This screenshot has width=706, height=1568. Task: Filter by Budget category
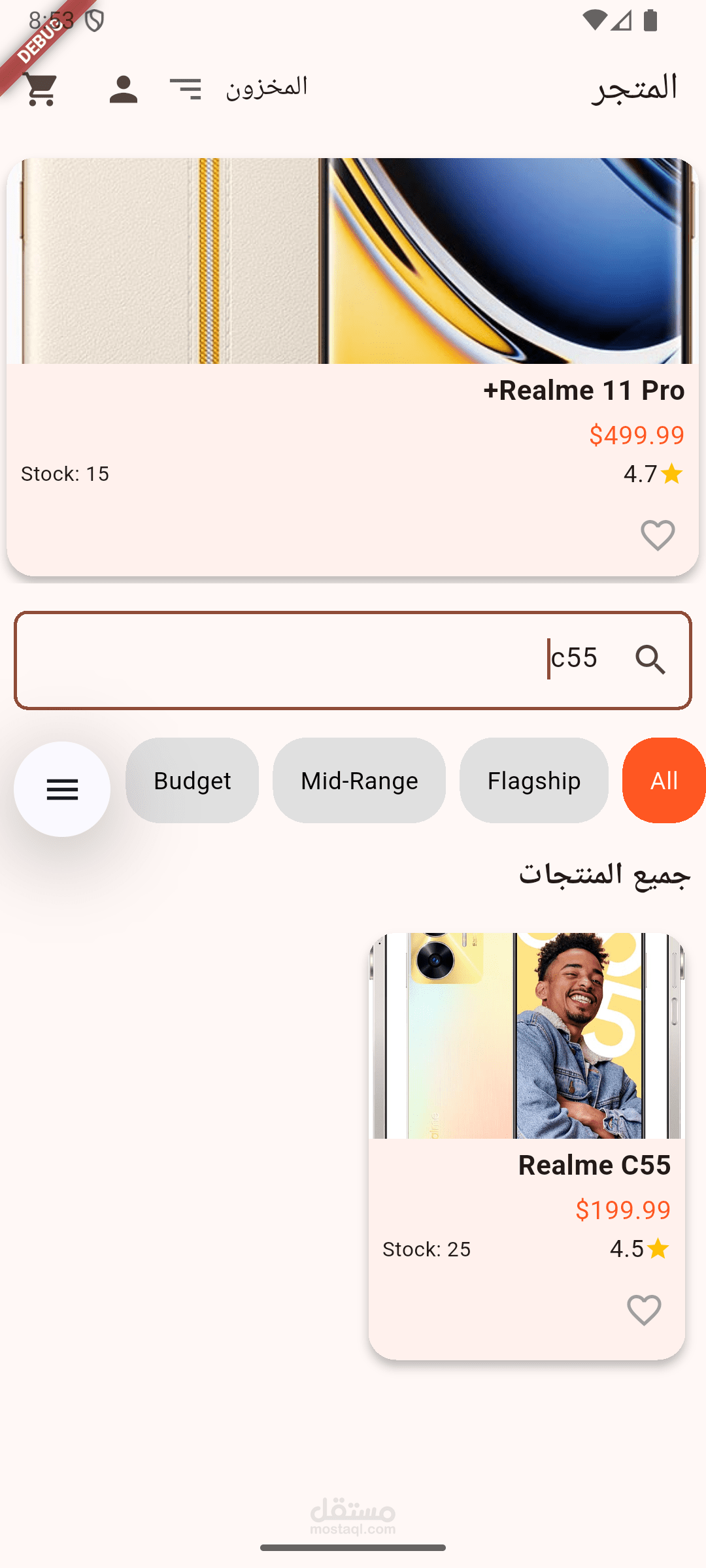click(x=192, y=781)
